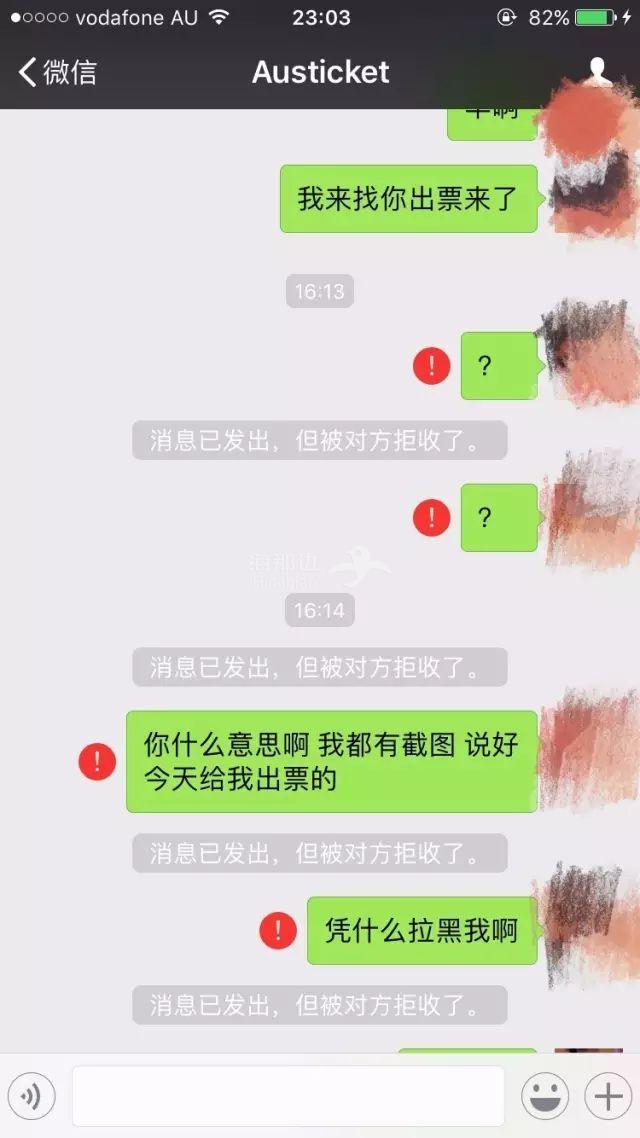Viewport: 640px width, 1138px height.
Task: Open the emoji picker
Action: pos(545,1097)
